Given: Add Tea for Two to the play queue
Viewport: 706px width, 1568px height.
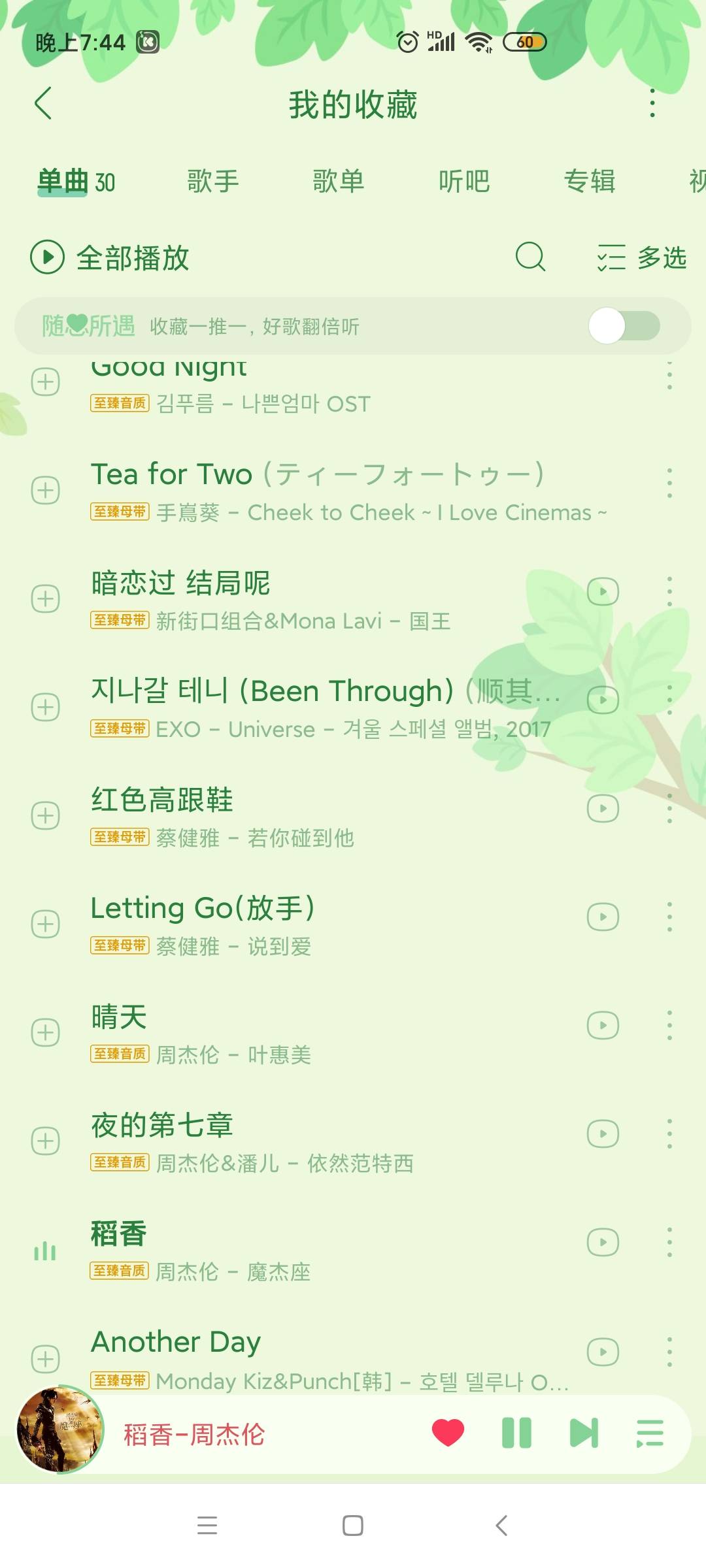Looking at the screenshot, I should coord(46,490).
